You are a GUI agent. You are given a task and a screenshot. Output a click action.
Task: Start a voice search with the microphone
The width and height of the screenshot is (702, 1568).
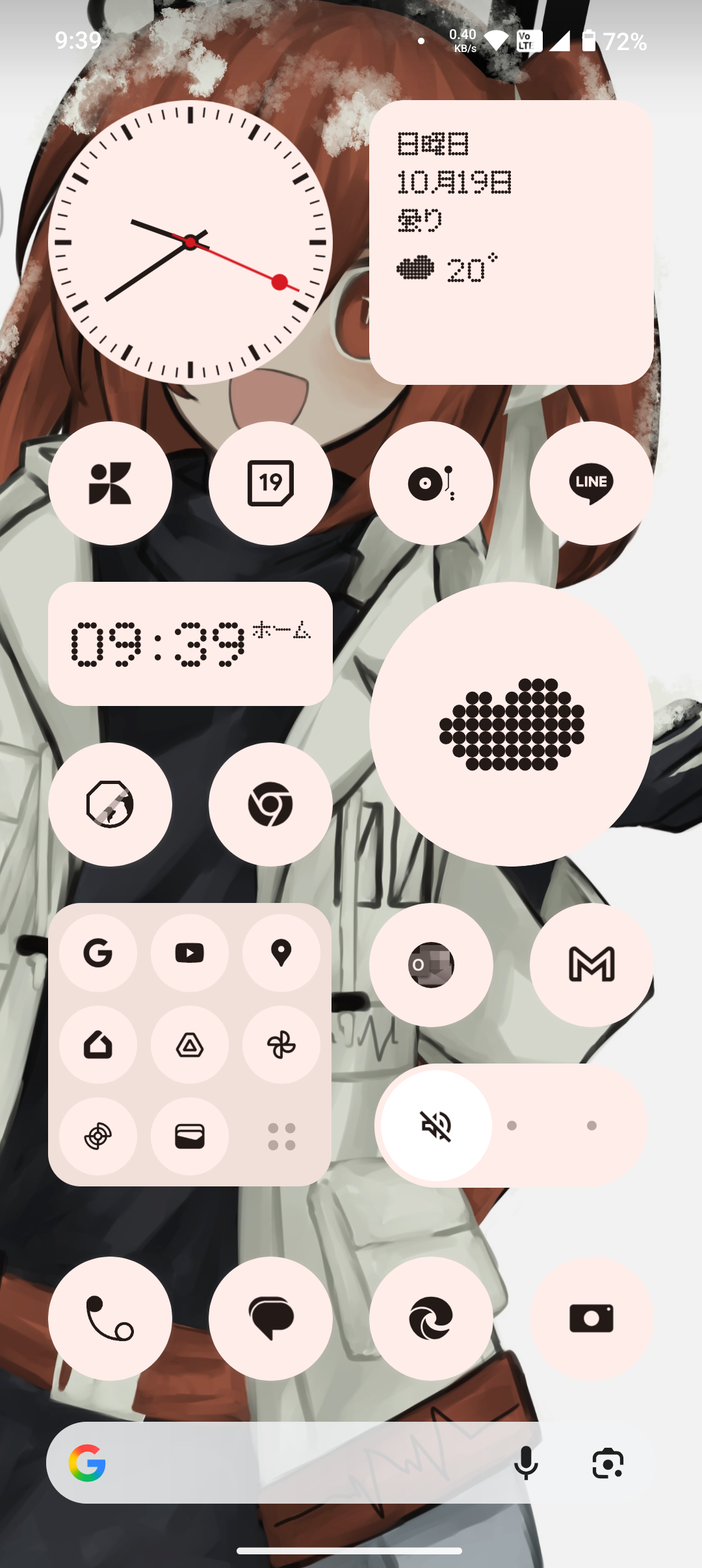click(x=525, y=1463)
